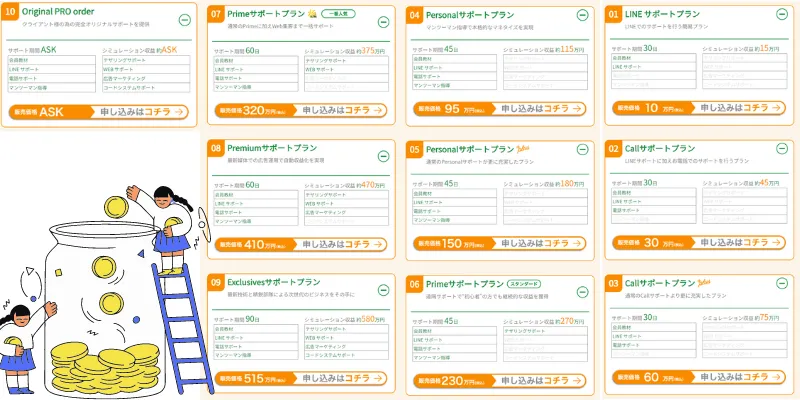This screenshot has width=800, height=400.
Task: Collapse the 10 Original PRO order card
Action: point(185,19)
